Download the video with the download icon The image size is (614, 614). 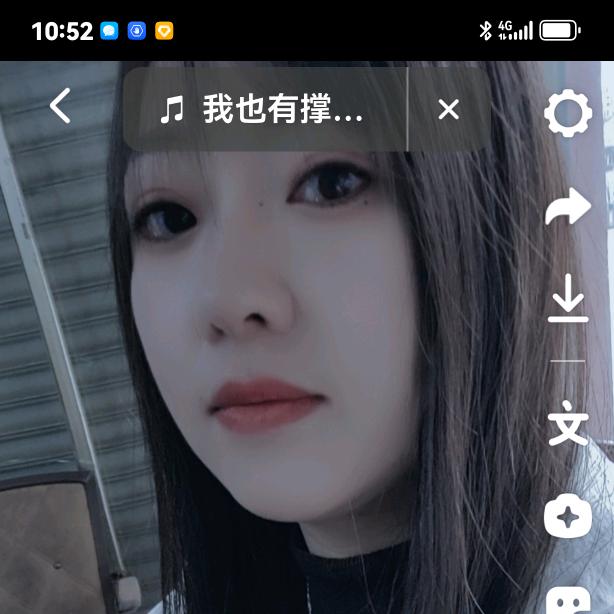[x=567, y=300]
